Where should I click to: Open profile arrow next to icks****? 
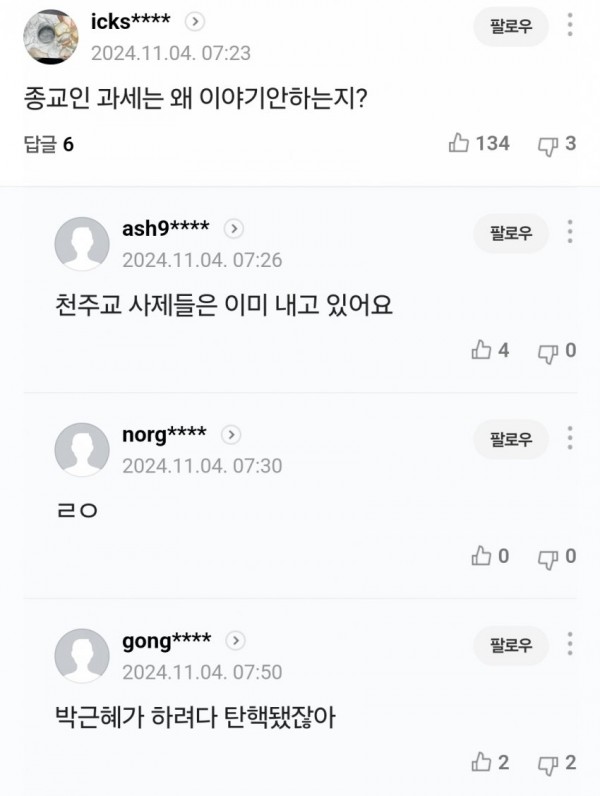click(196, 22)
